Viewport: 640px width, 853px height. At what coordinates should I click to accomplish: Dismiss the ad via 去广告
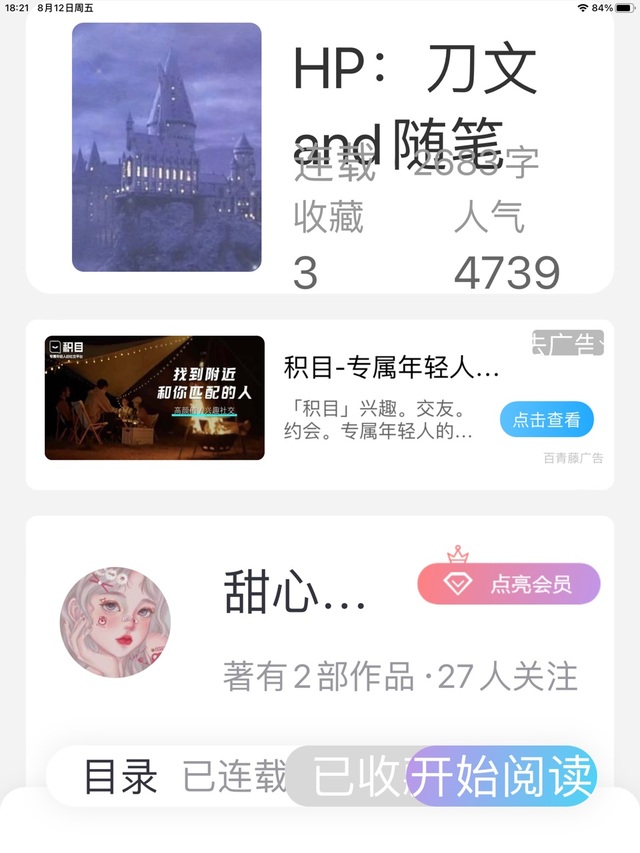point(566,343)
